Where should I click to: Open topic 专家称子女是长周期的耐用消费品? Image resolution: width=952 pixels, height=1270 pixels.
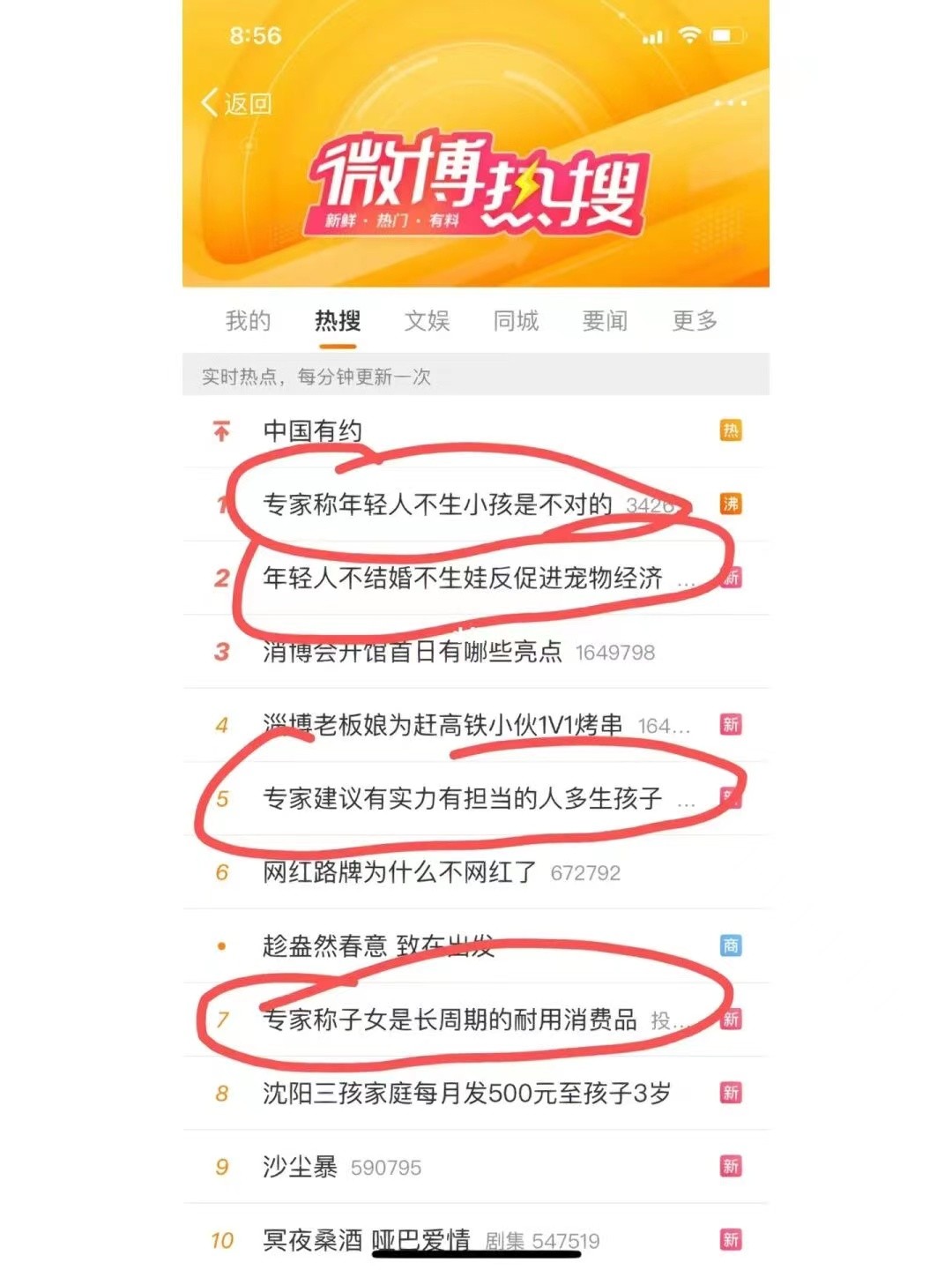pyautogui.click(x=450, y=1020)
